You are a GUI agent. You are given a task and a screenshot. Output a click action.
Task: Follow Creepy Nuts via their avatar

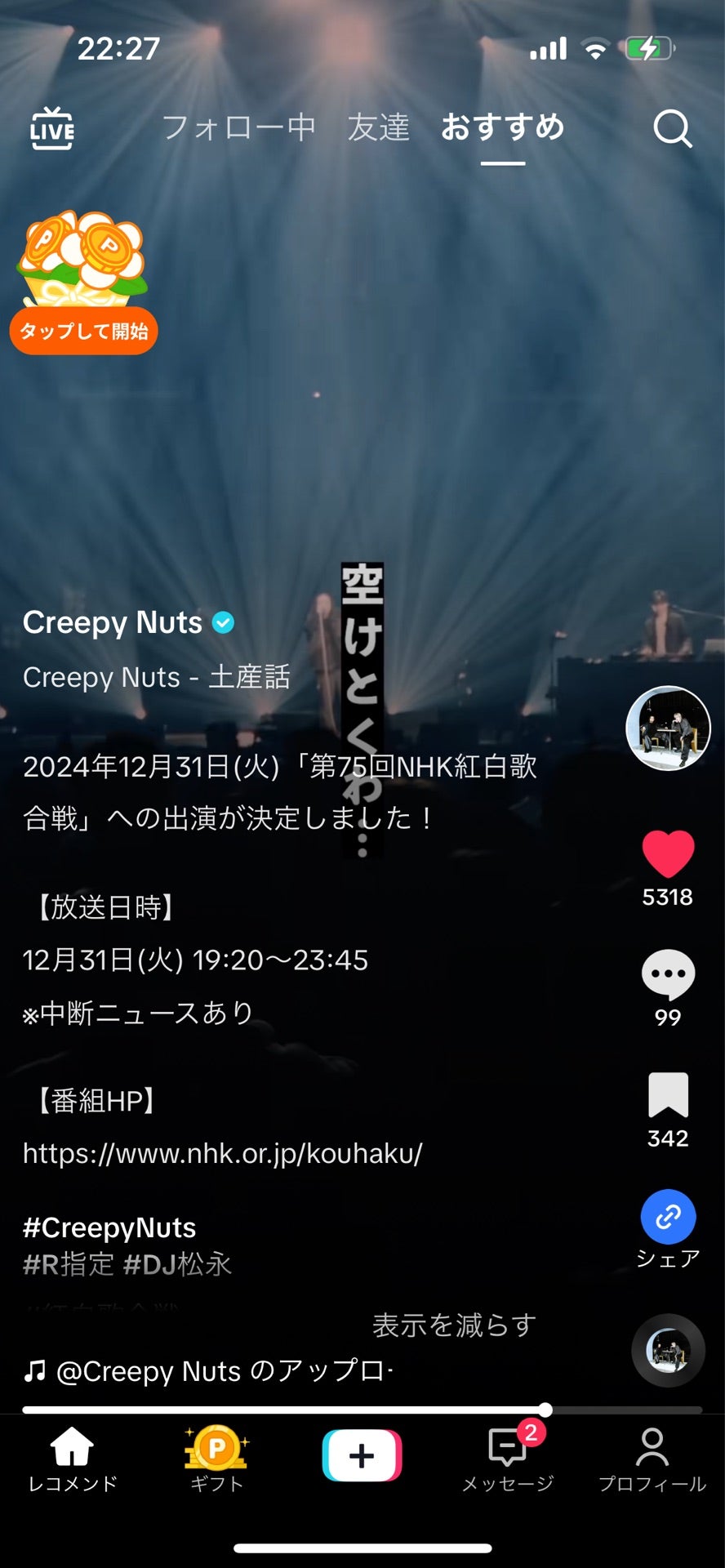coord(667,729)
